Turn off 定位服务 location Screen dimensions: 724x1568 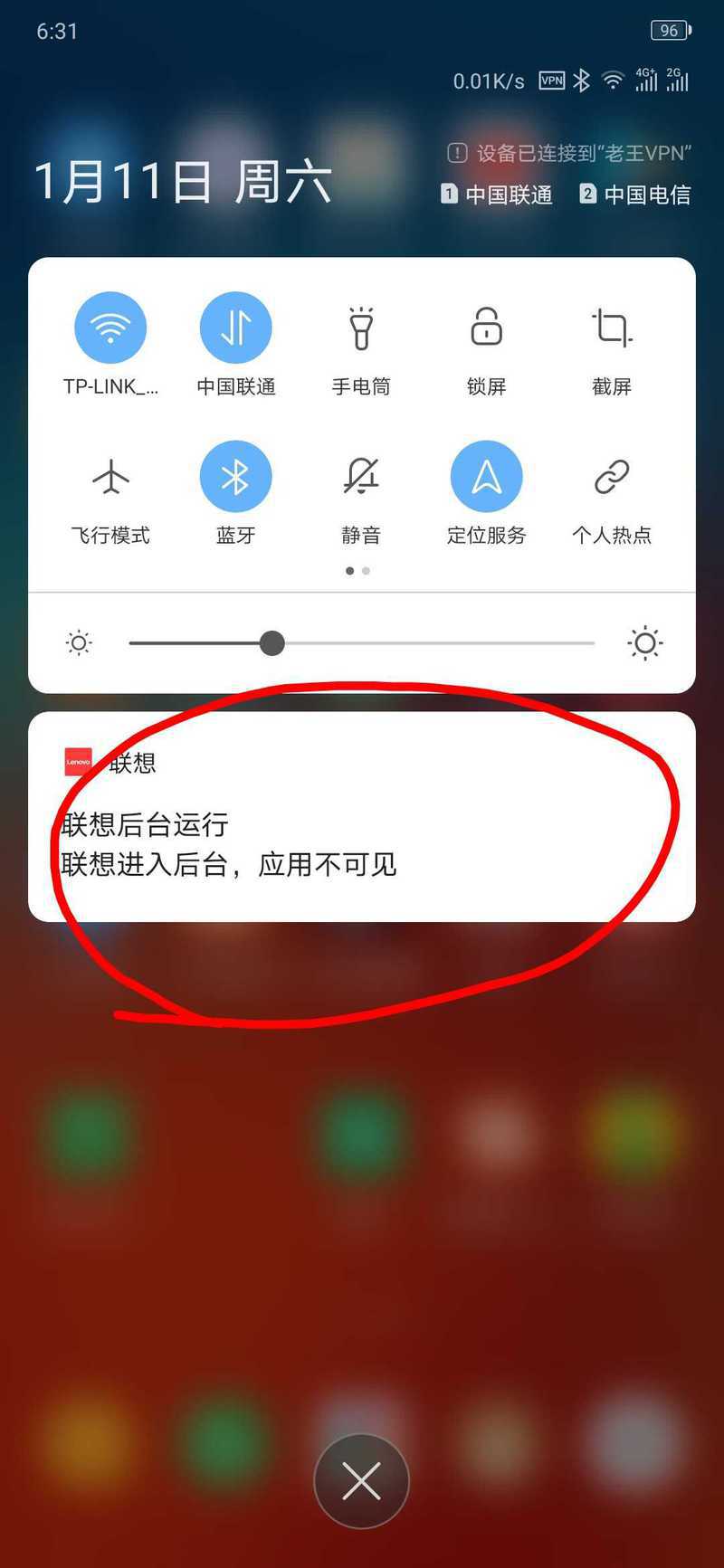tap(486, 476)
